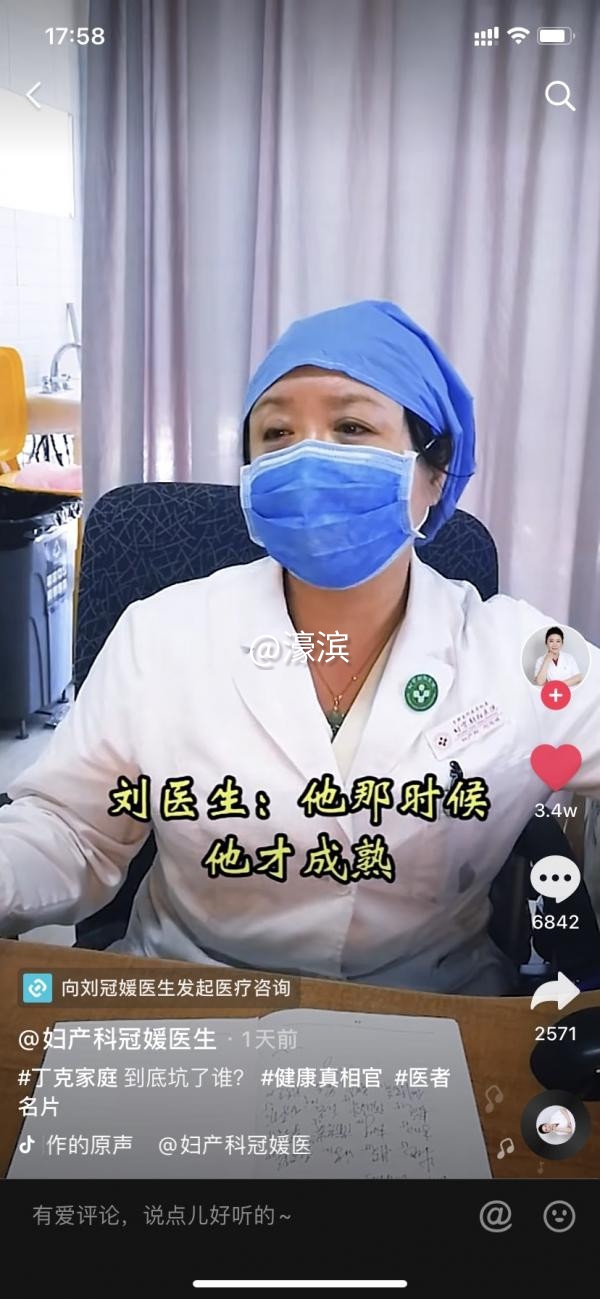The width and height of the screenshot is (600, 1299).
Task: Follow the creator with the red plus
Action: pyautogui.click(x=555, y=696)
